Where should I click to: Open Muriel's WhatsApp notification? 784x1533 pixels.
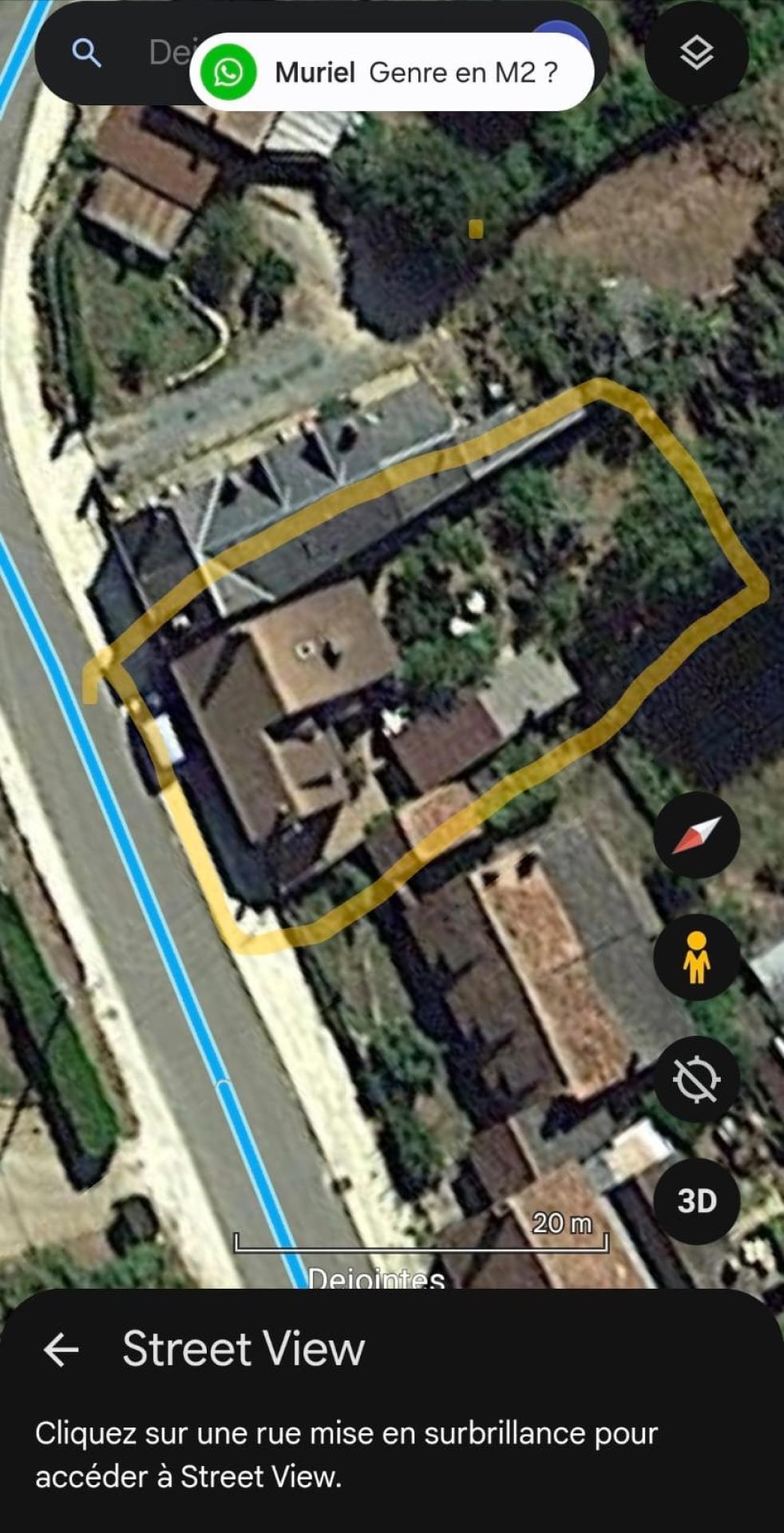[x=391, y=73]
